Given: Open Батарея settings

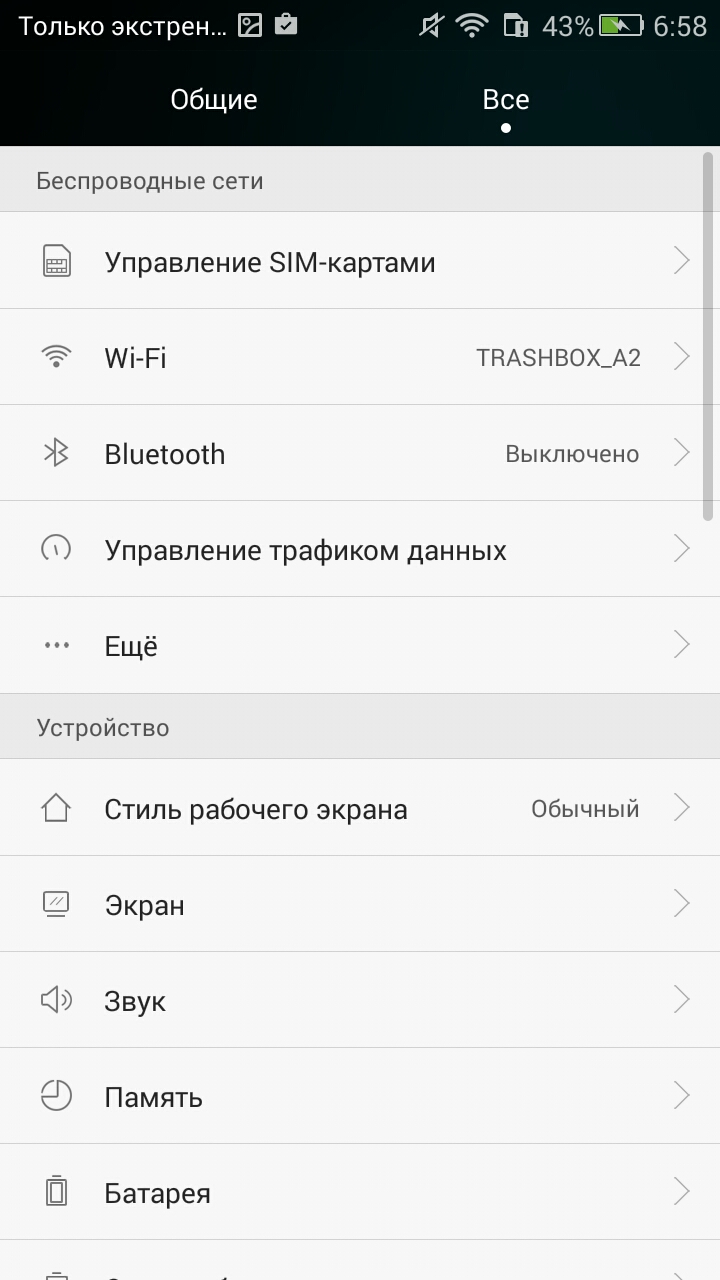Looking at the screenshot, I should (x=360, y=1192).
